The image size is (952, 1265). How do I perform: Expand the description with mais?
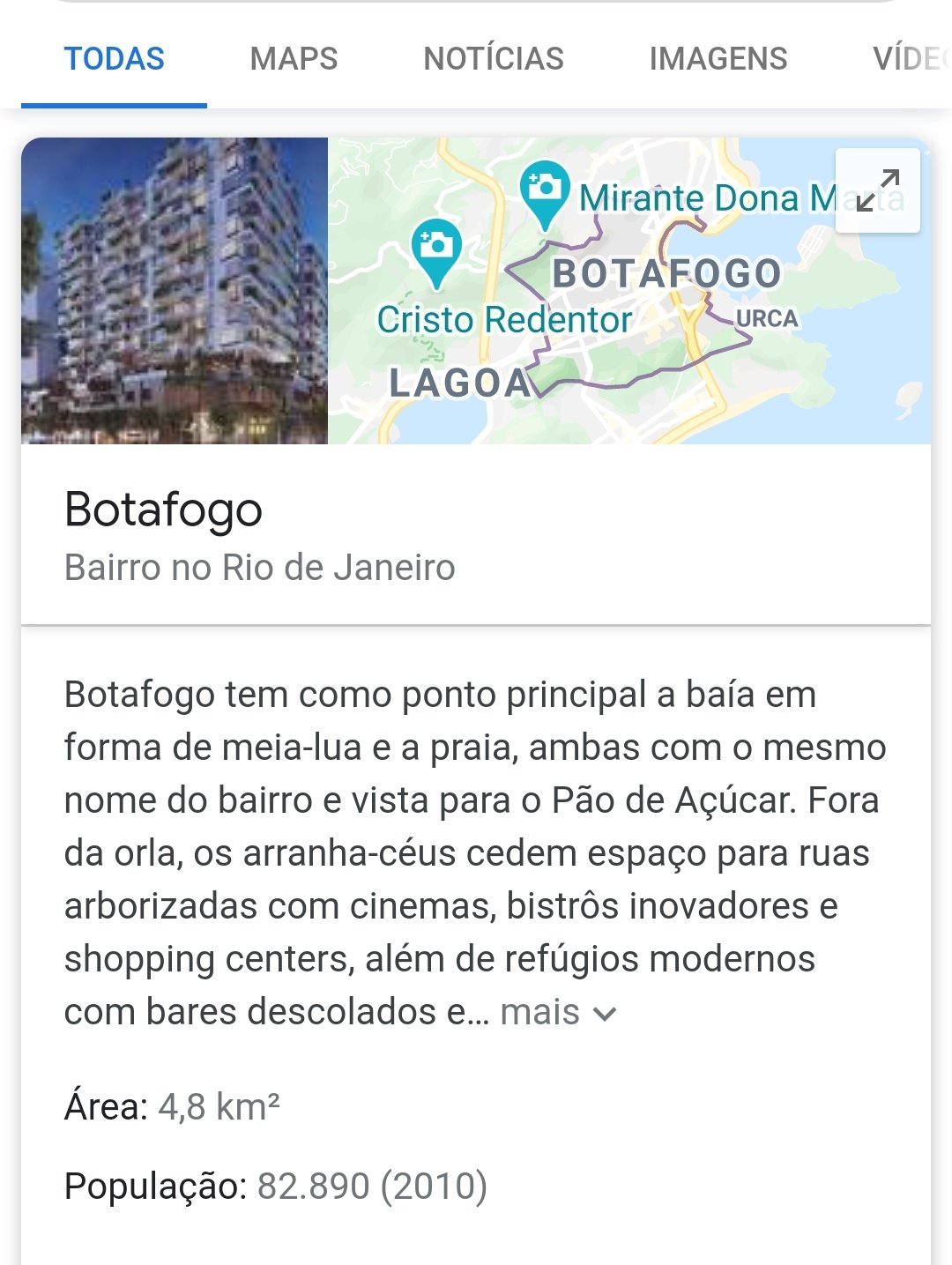pyautogui.click(x=557, y=1013)
